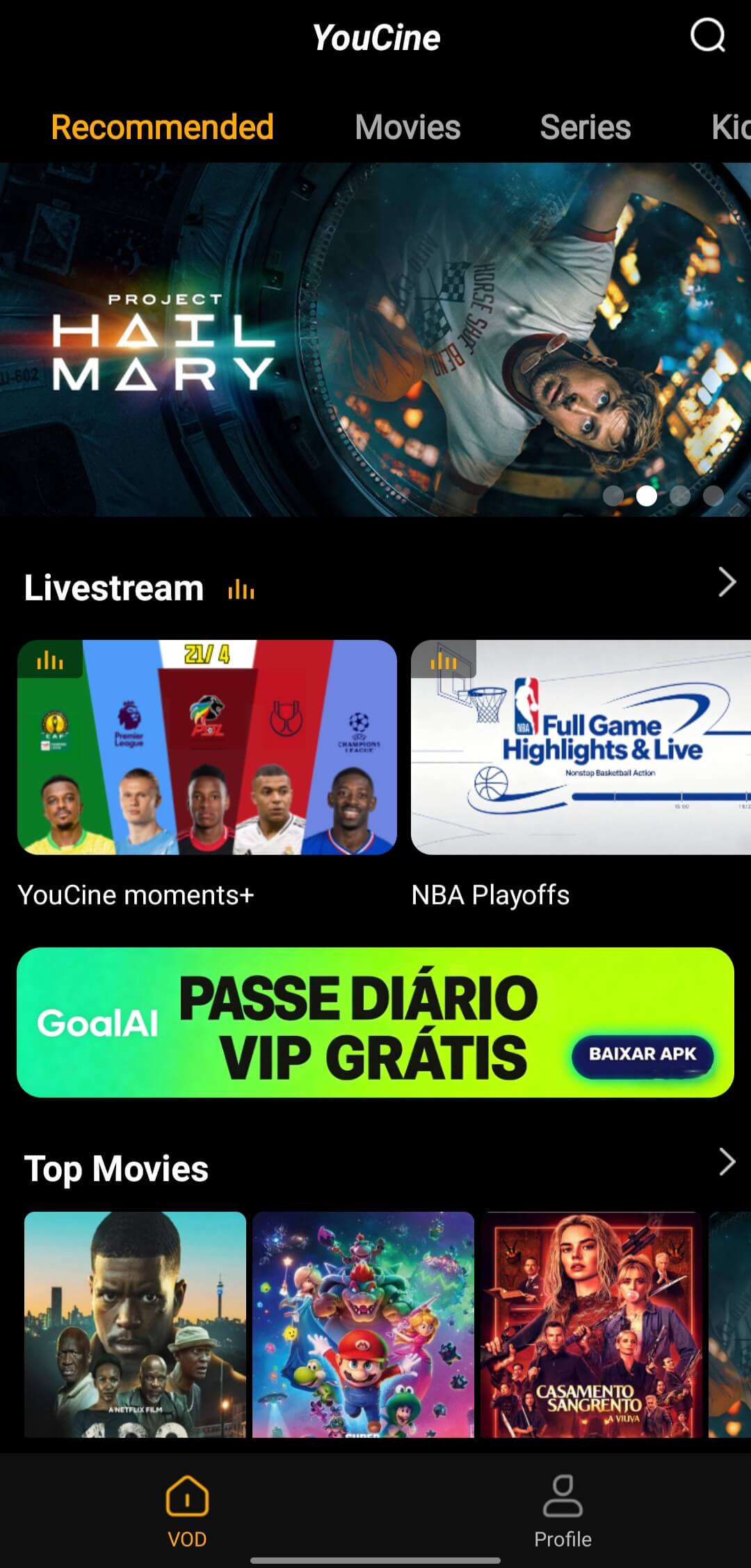Expand the Top Movies section arrow
The image size is (751, 1568).
click(727, 1162)
